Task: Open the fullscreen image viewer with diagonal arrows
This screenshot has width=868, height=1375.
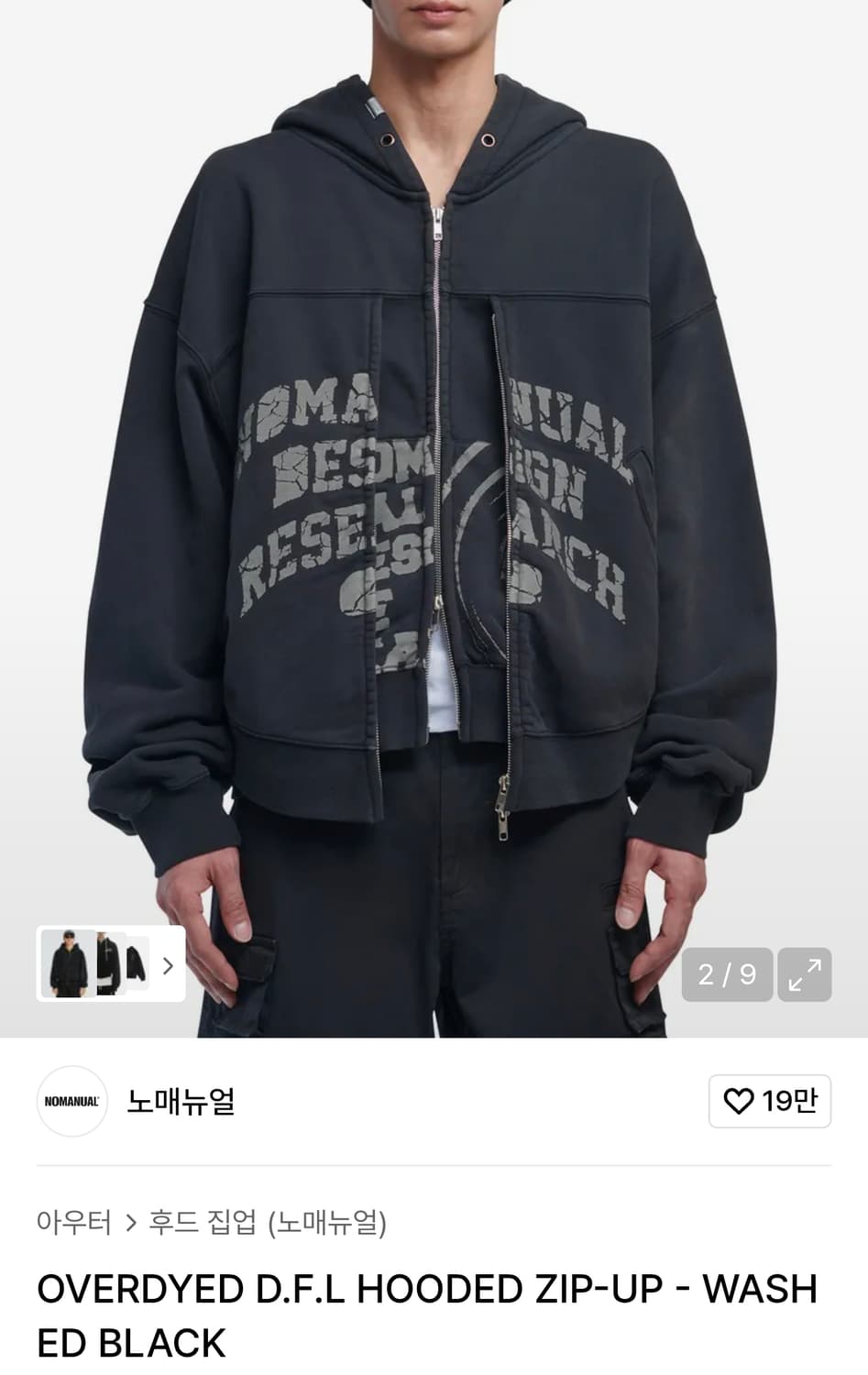Action: click(804, 974)
